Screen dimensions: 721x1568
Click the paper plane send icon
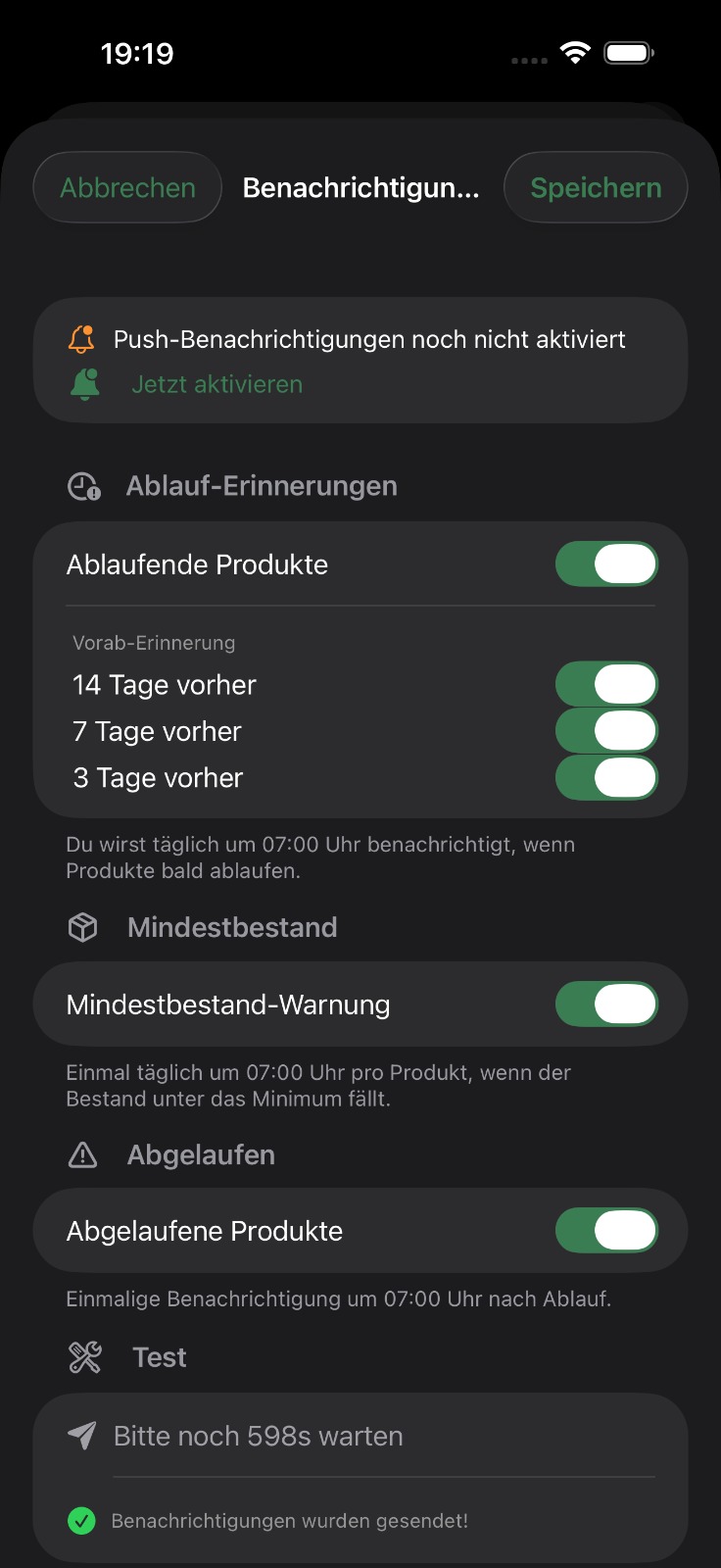point(80,1436)
